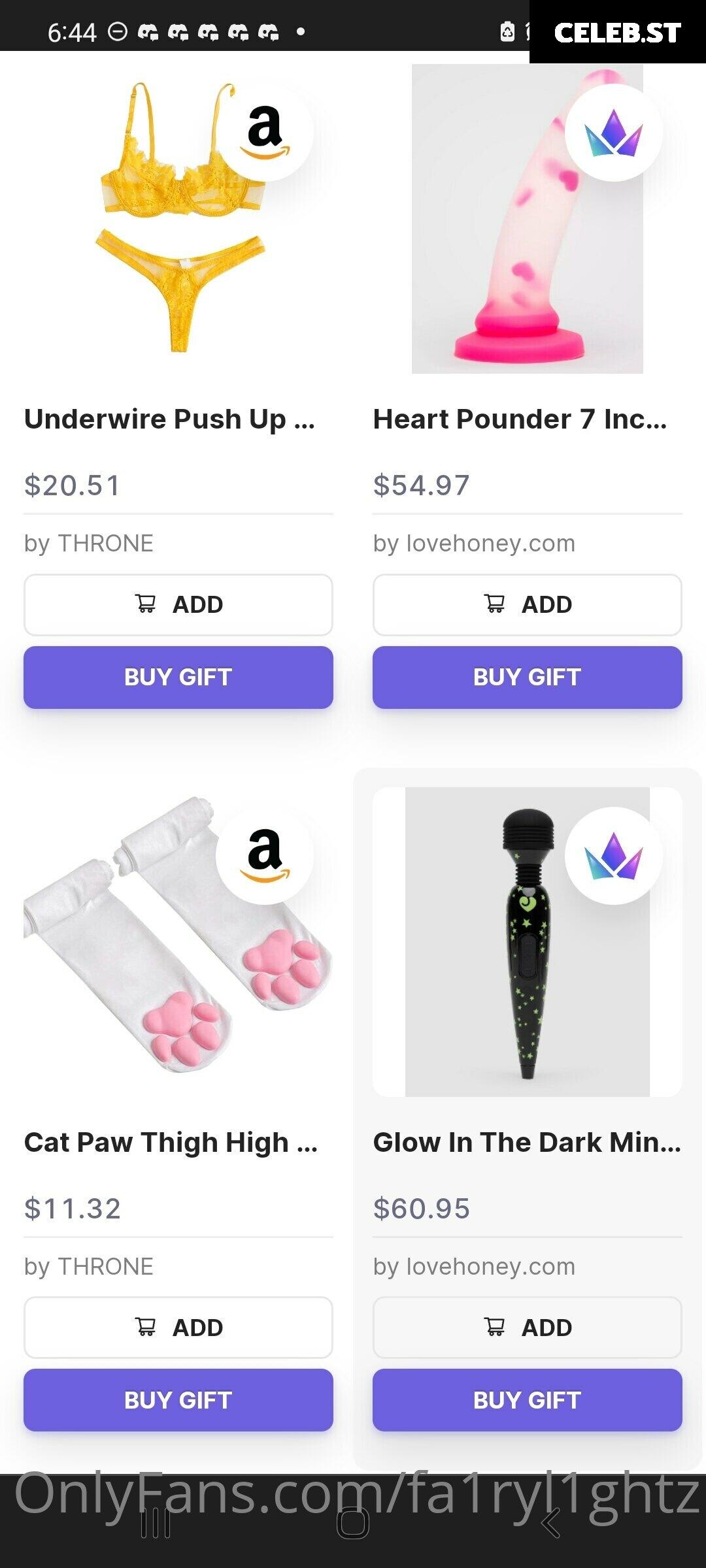Buy the Heart Pounder gift
Screen dimensions: 706x1568
528,677
